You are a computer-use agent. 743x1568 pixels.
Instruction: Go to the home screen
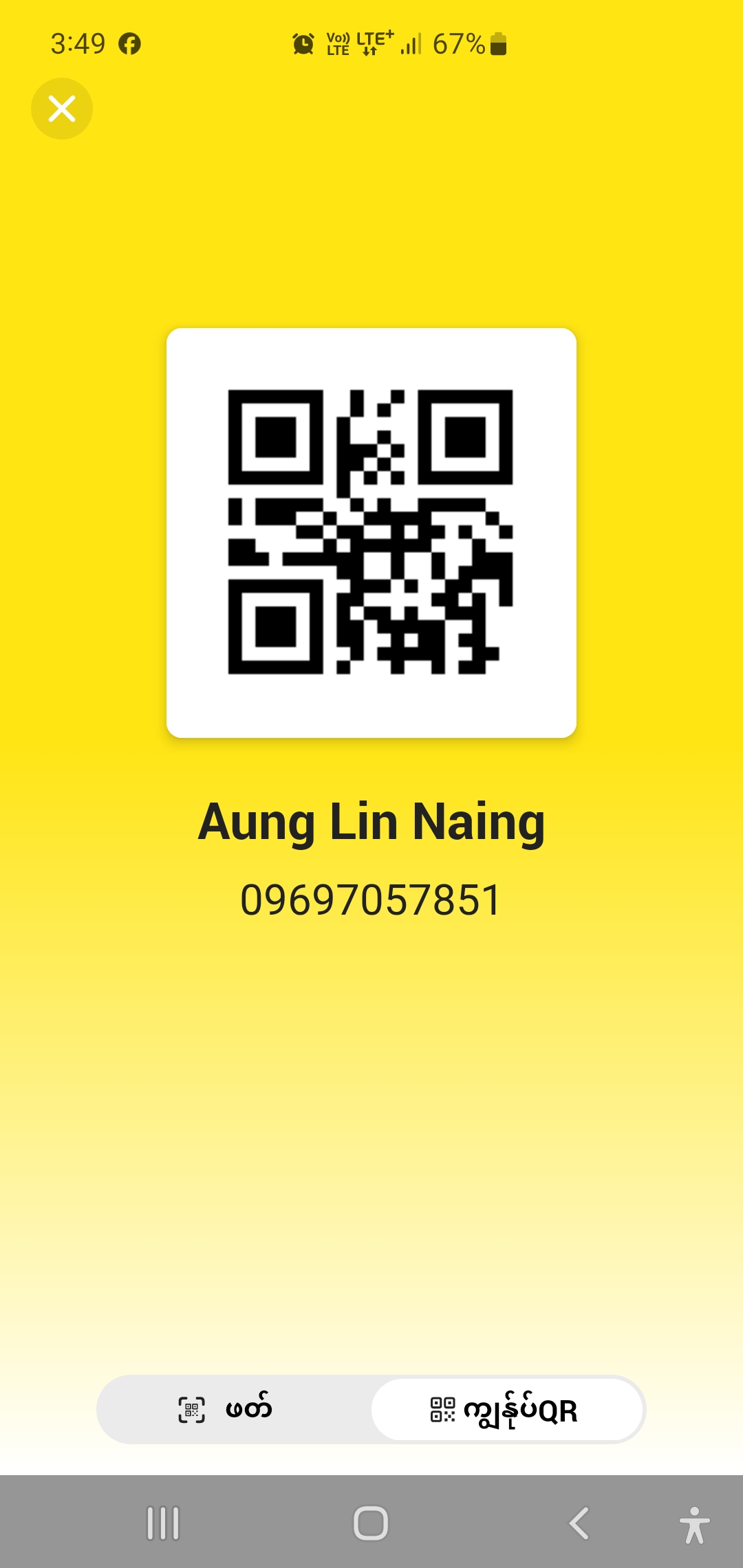click(371, 1523)
